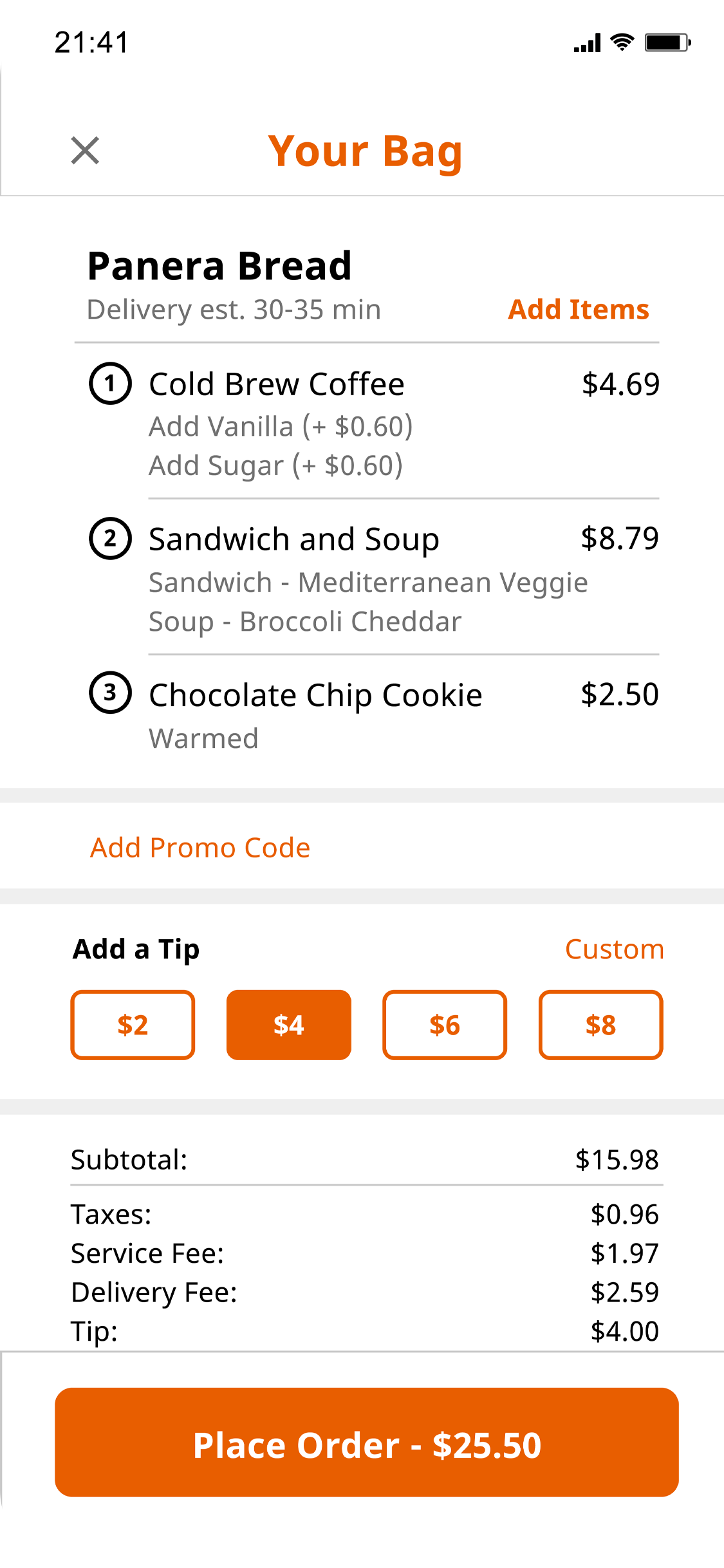
Task: Tap Add Items to add more food
Action: pos(578,310)
